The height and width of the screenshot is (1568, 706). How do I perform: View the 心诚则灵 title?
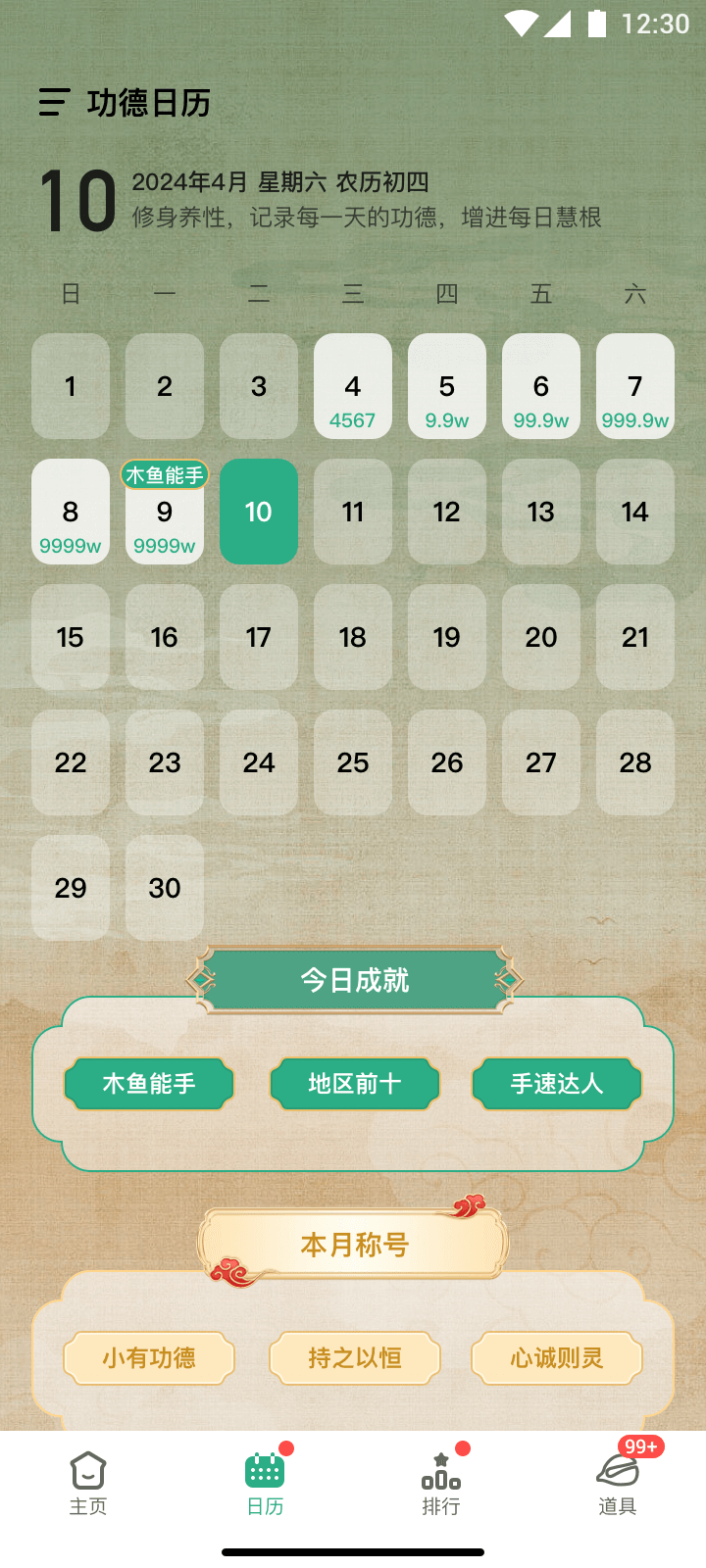(556, 1357)
